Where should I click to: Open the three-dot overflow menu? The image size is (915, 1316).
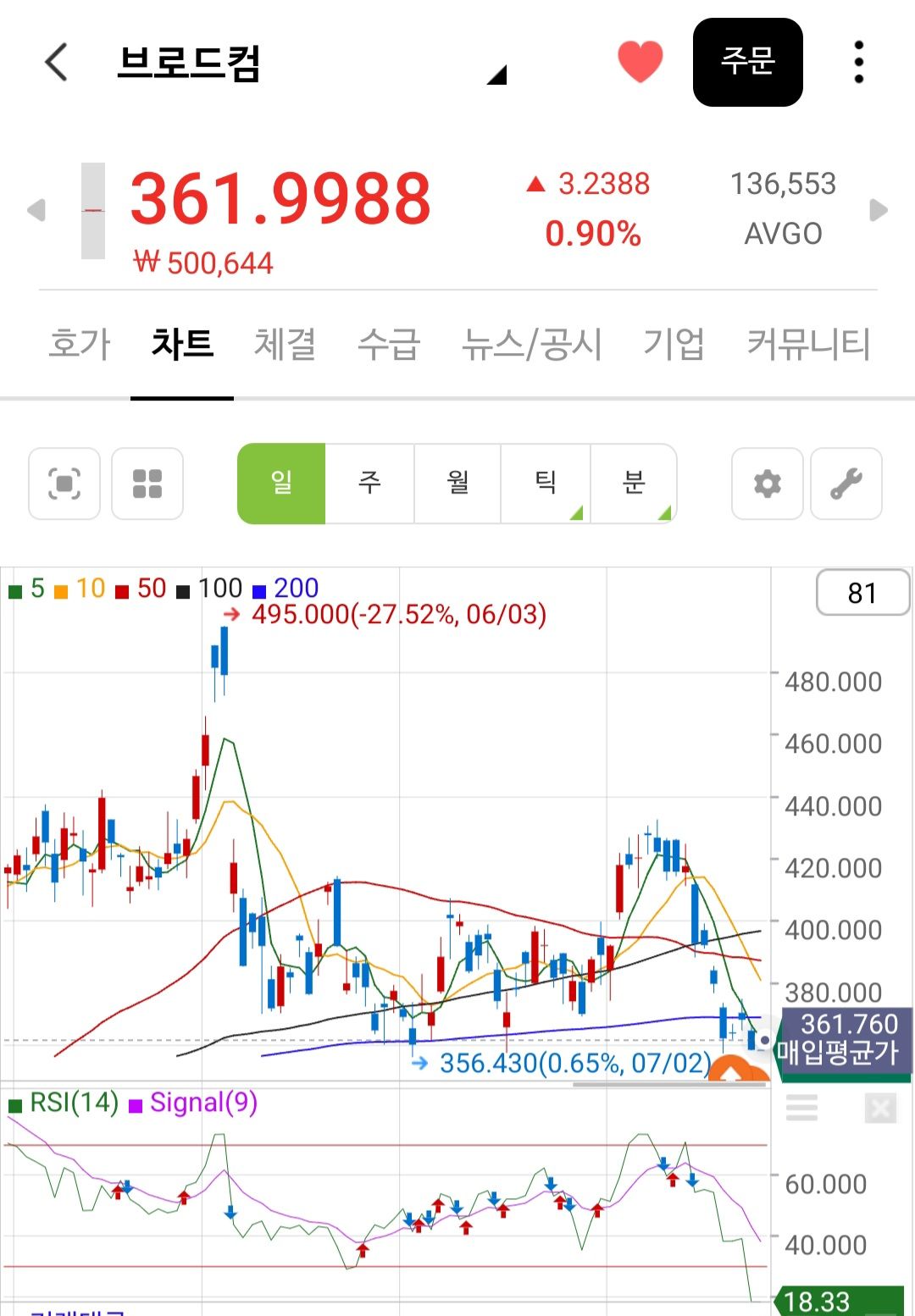pos(859,62)
